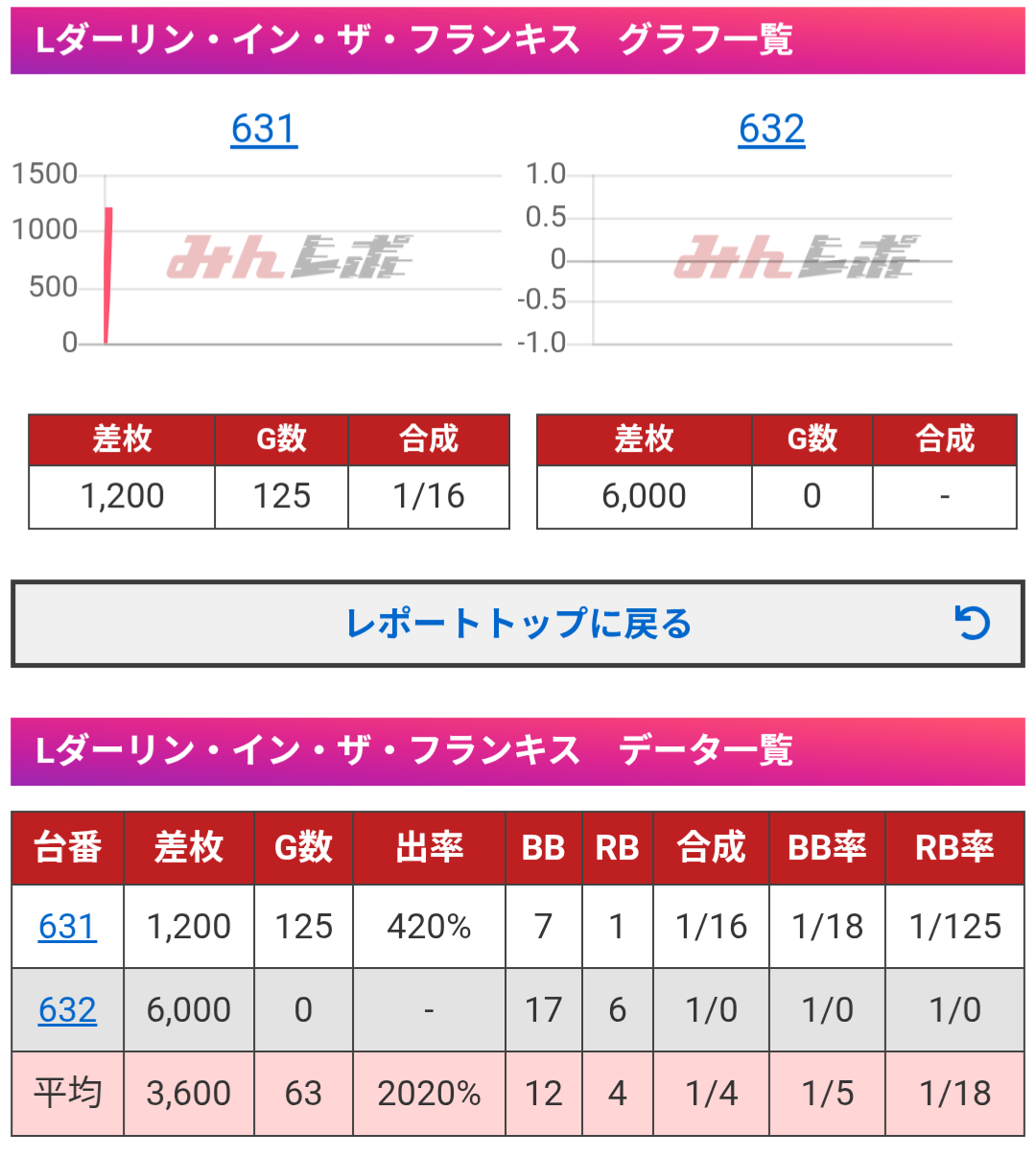Open the 632 link above the graph
Image resolution: width=1036 pixels, height=1157 pixels.
[x=771, y=129]
